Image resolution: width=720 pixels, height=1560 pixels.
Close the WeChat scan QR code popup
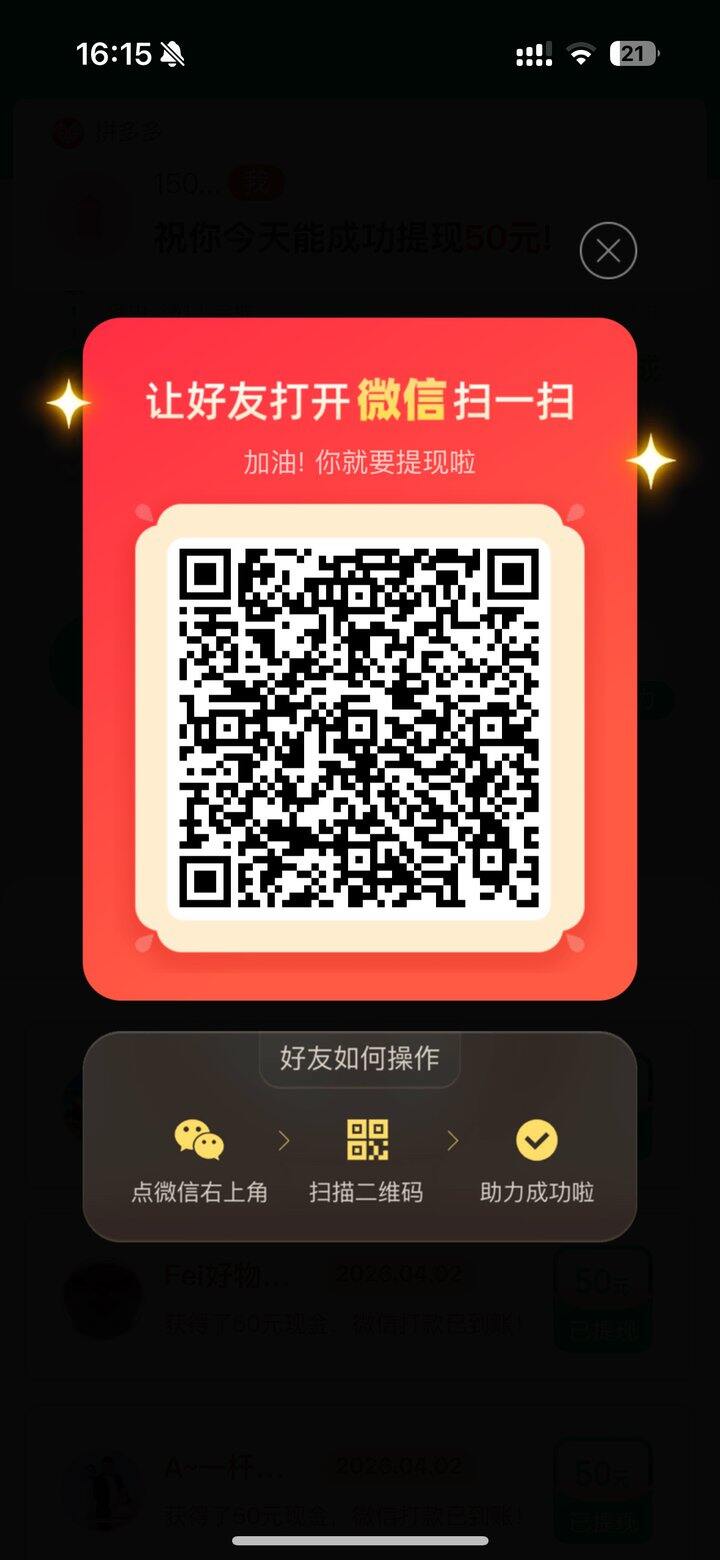coord(608,250)
